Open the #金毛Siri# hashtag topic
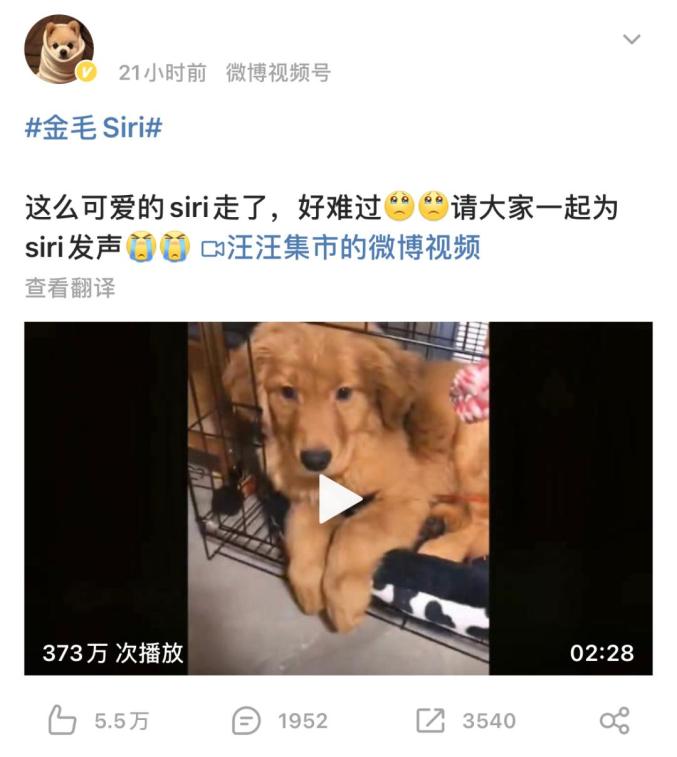This screenshot has height=757, width=677. point(93,129)
